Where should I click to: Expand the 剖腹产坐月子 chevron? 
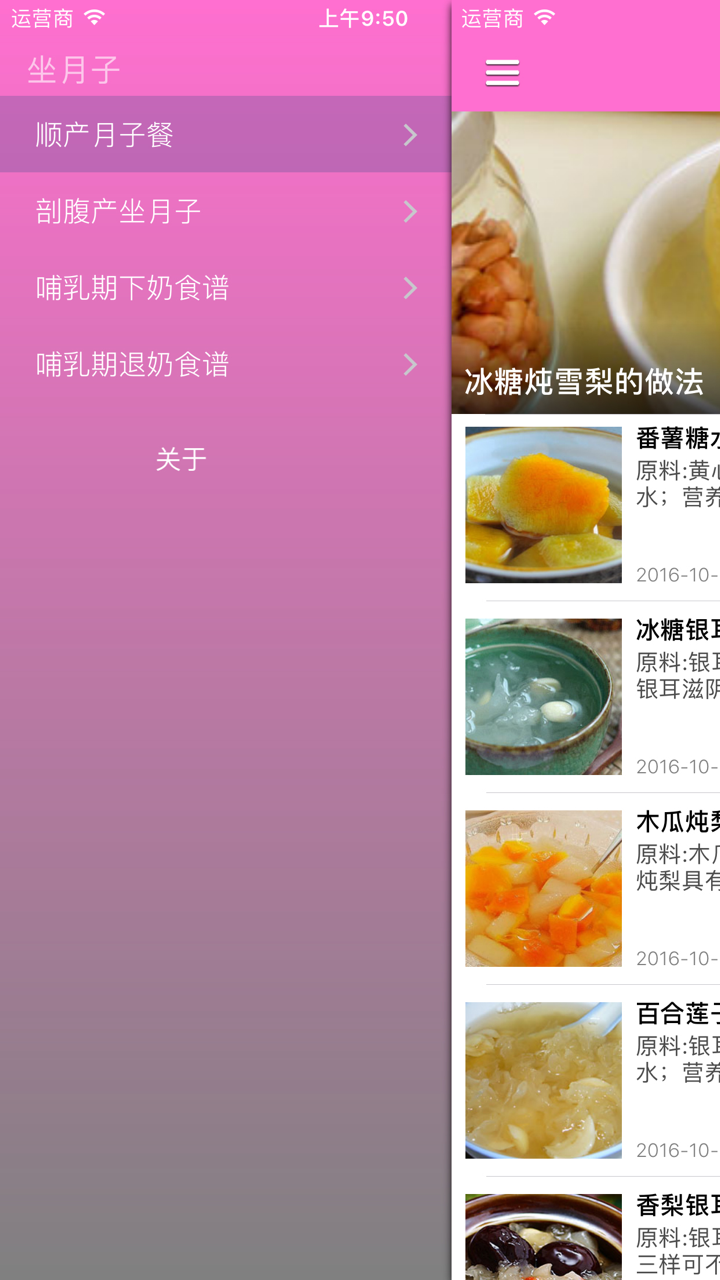409,211
